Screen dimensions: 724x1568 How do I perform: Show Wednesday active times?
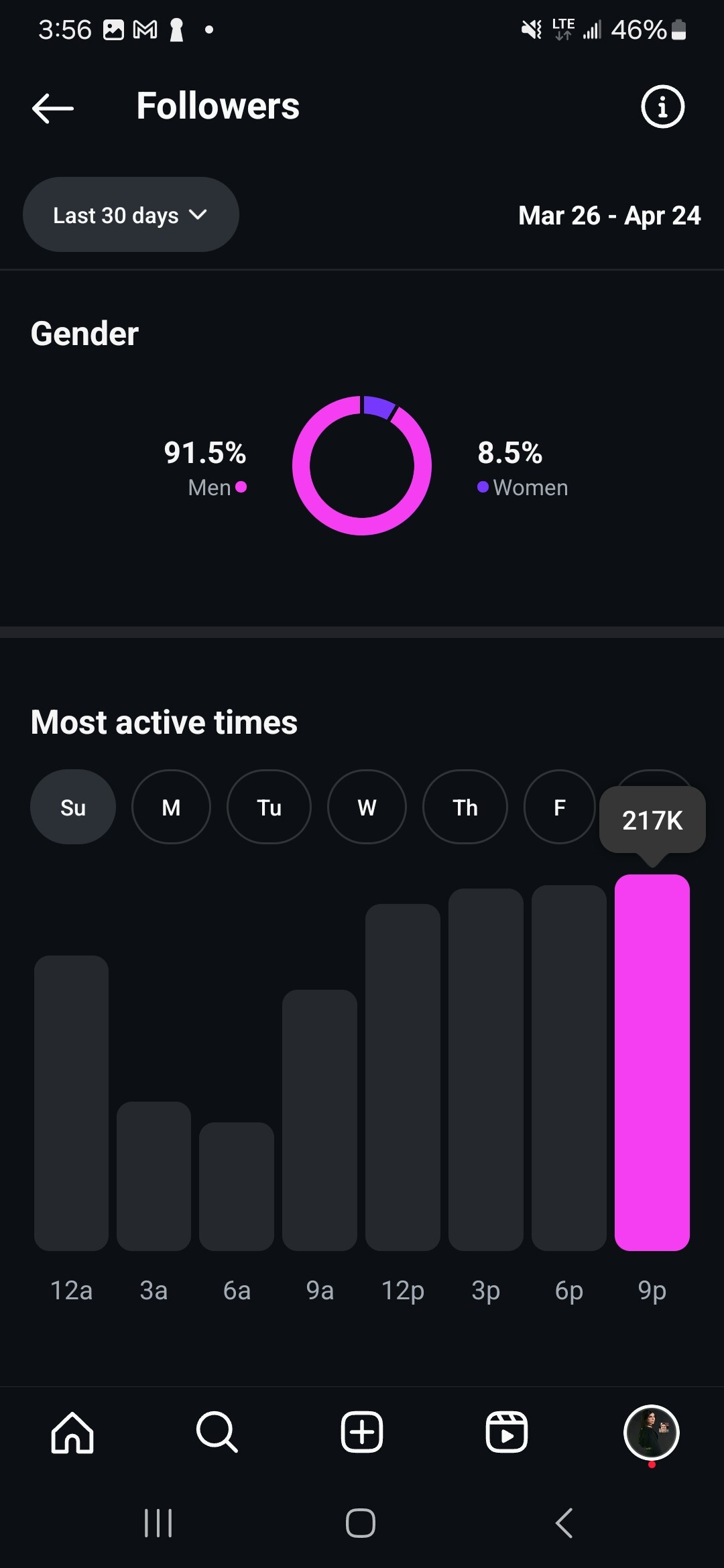pos(367,807)
